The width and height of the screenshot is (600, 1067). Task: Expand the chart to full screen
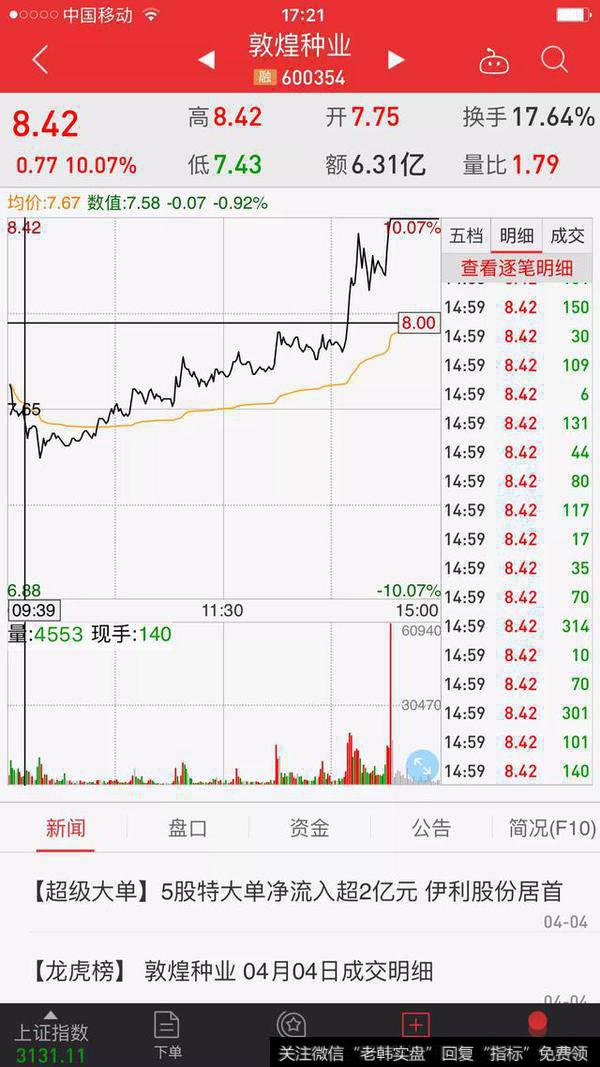tap(422, 766)
